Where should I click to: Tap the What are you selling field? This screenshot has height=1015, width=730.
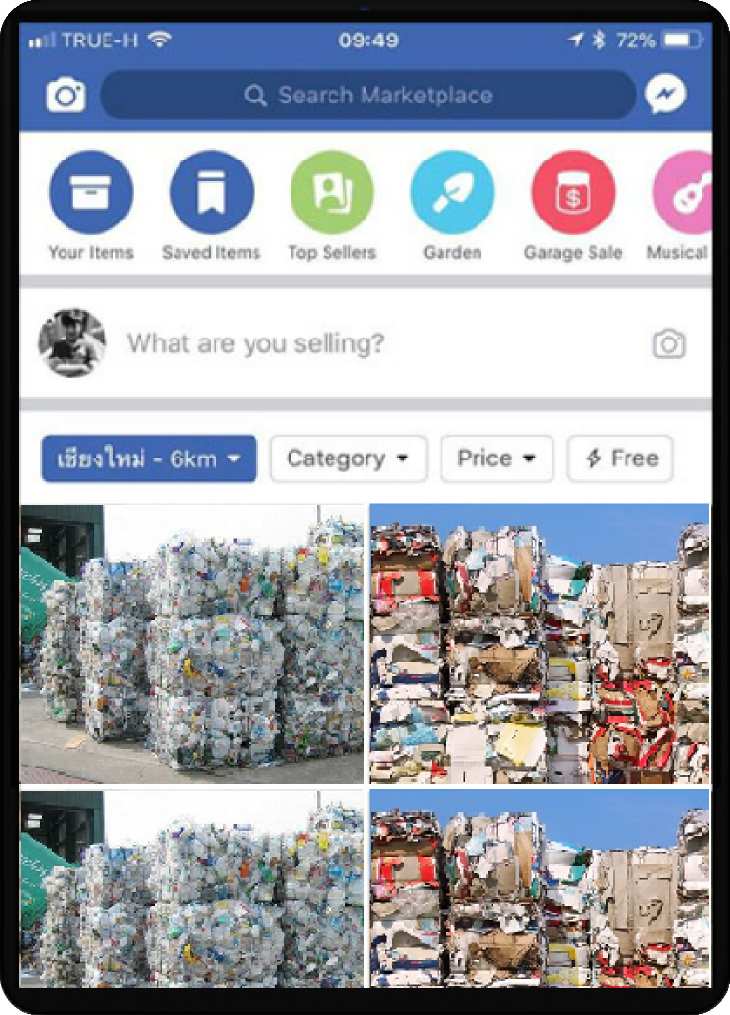[380, 344]
